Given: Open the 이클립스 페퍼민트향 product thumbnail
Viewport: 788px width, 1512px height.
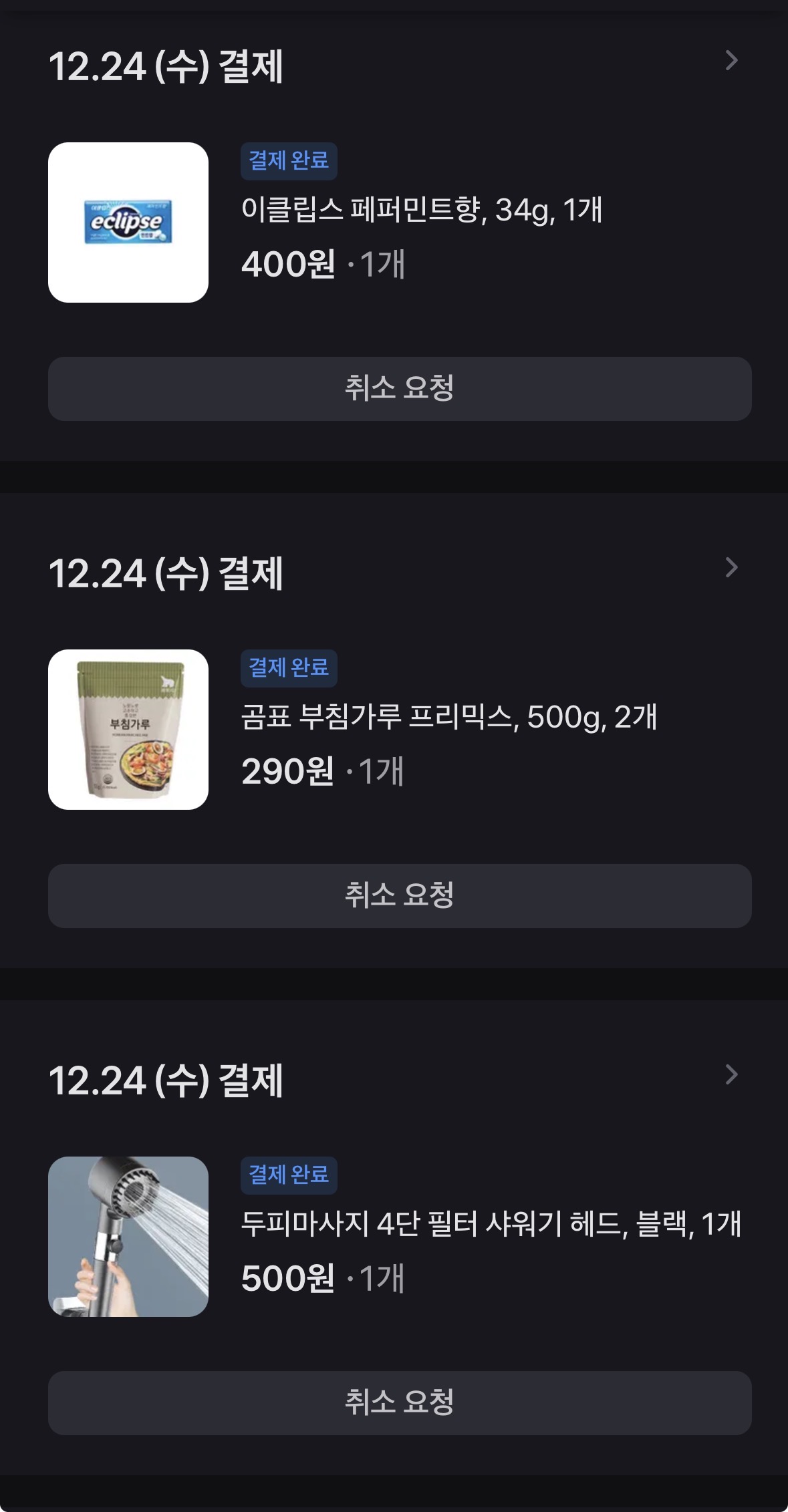Looking at the screenshot, I should tap(128, 222).
